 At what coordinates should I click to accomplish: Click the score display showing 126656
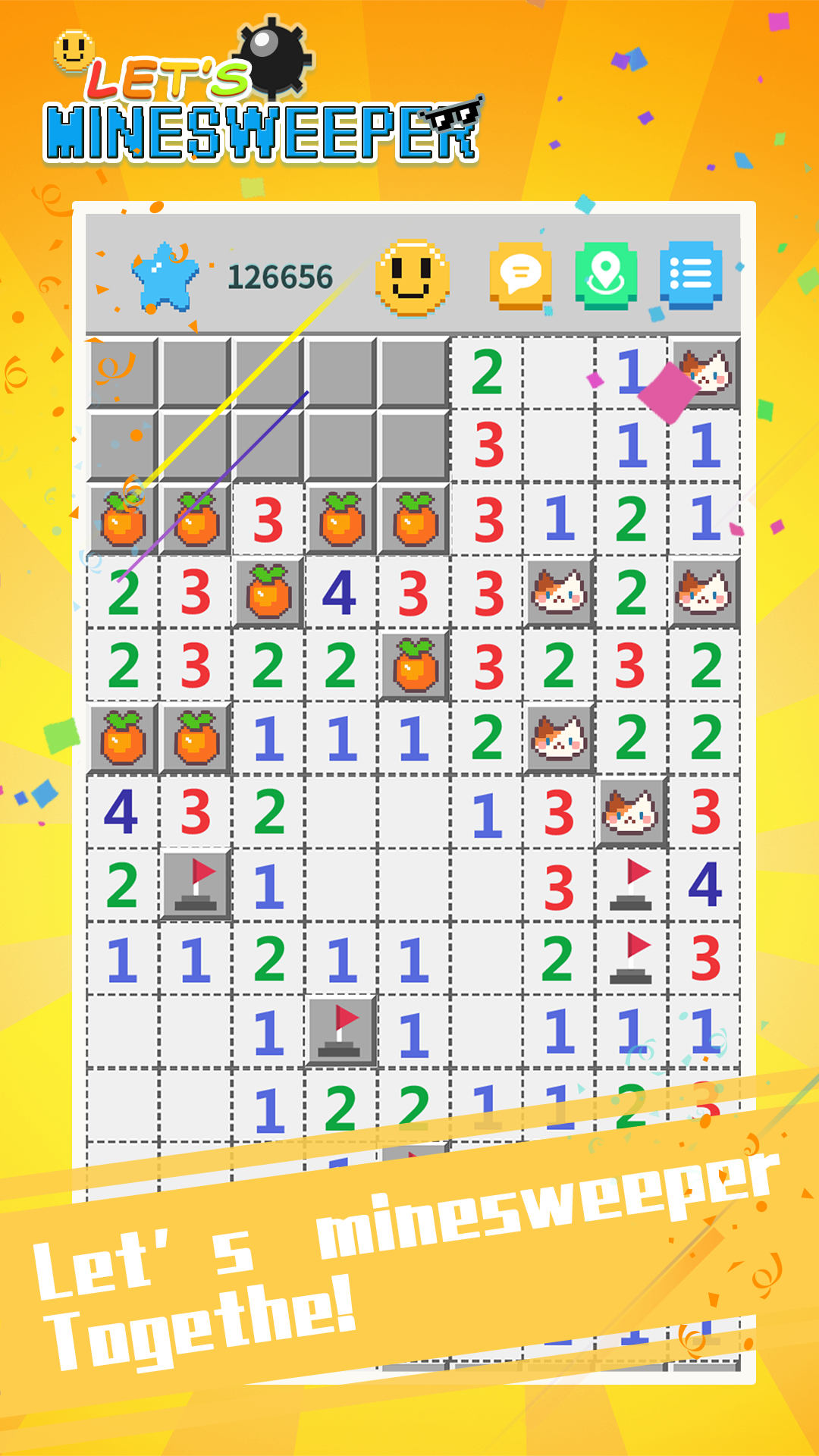pyautogui.click(x=281, y=277)
